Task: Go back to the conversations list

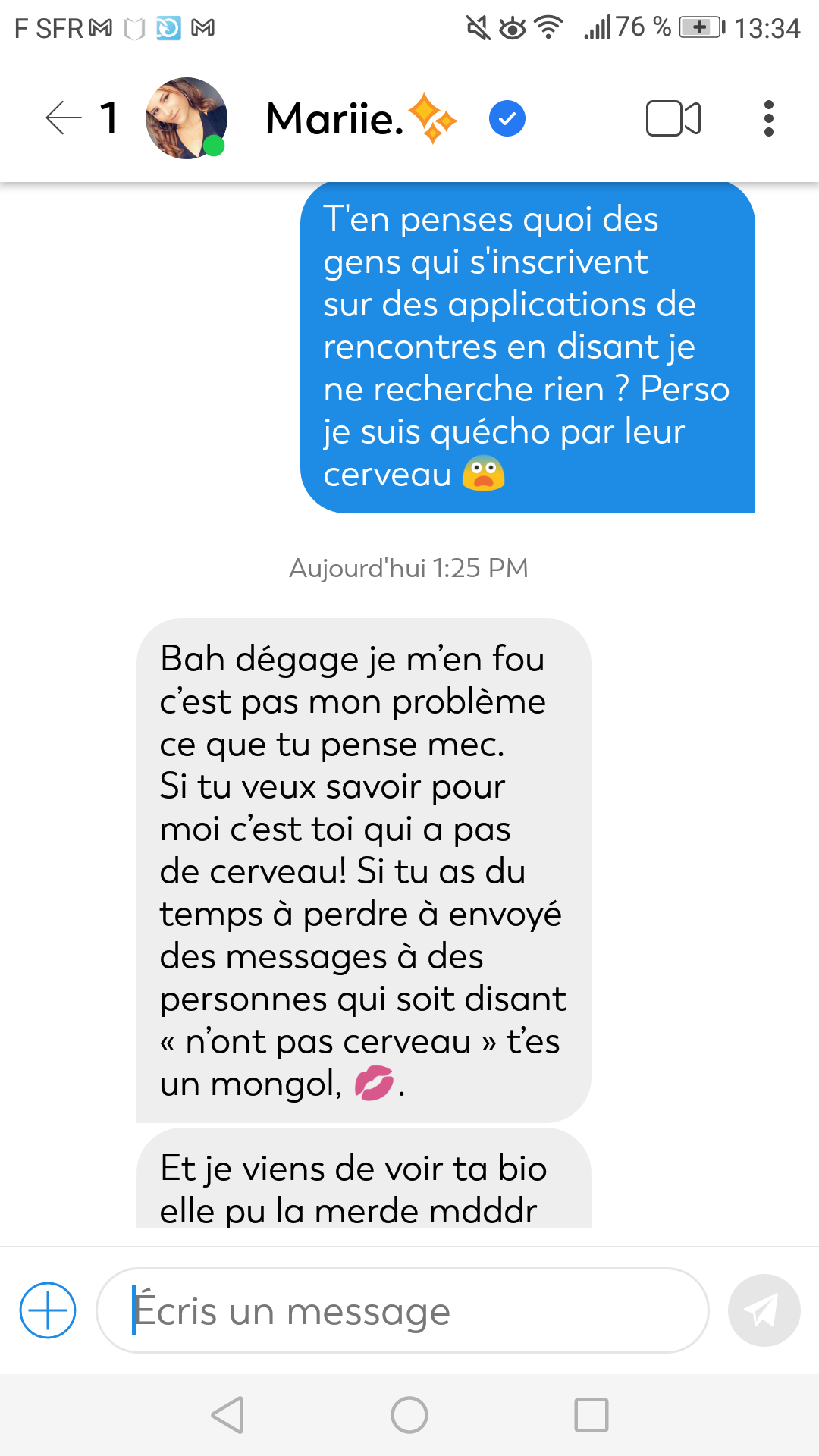Action: click(x=64, y=118)
